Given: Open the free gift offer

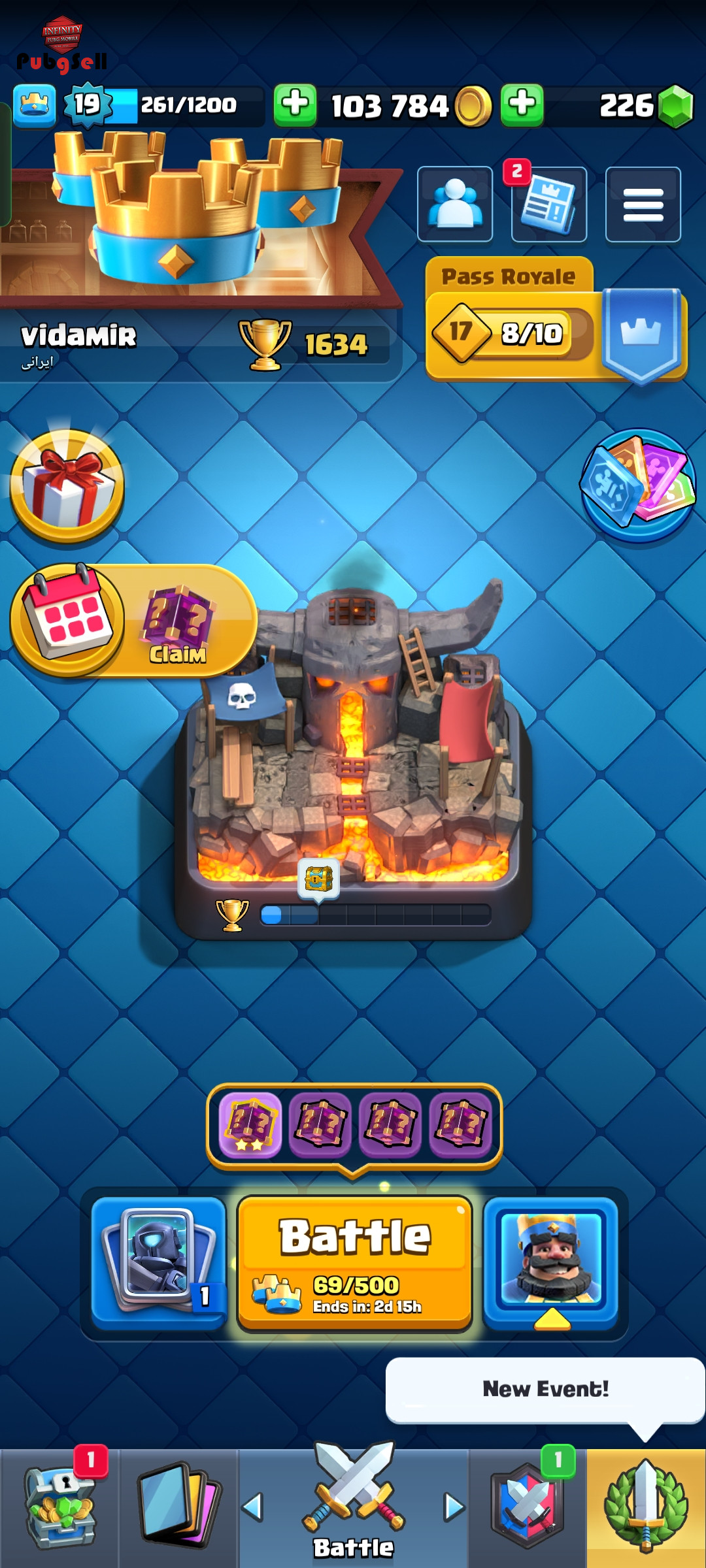Looking at the screenshot, I should tap(67, 486).
